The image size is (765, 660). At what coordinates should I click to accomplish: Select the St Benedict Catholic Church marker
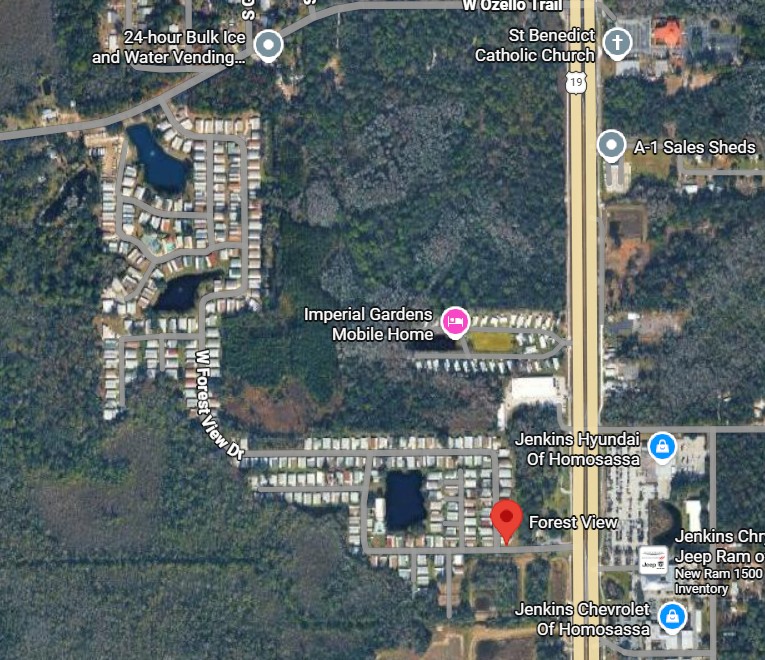(619, 43)
